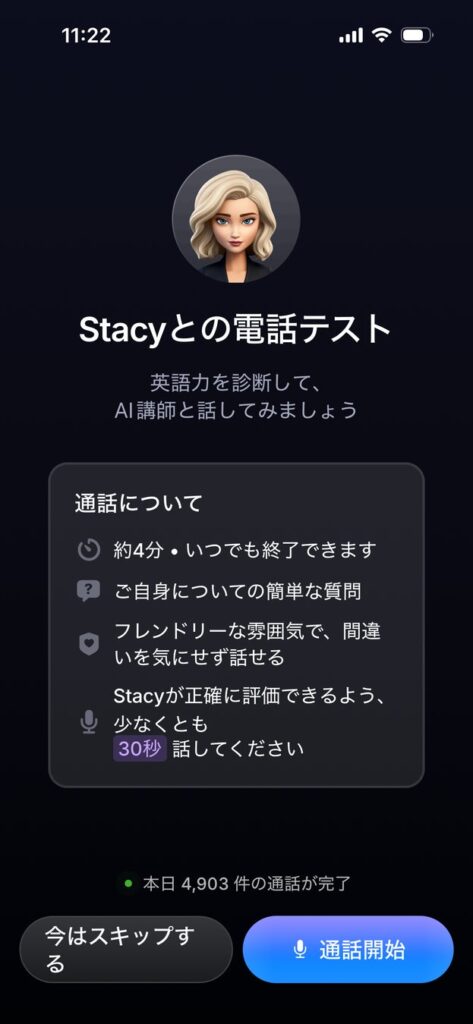Start the call with the 通話開始 button

(x=348, y=949)
